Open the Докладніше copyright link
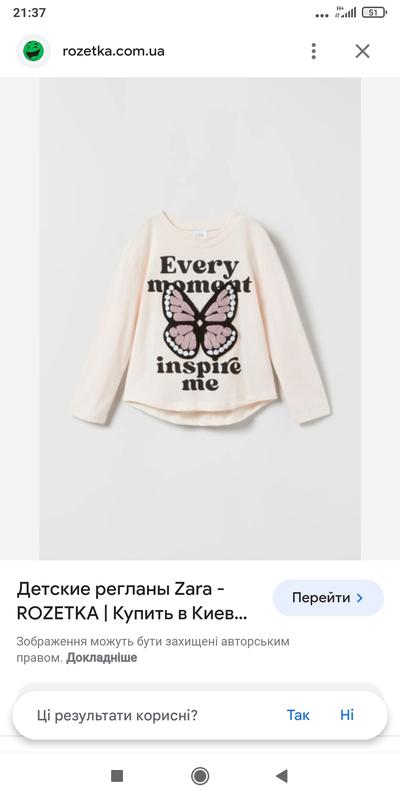Screen dimensions: 400x800 [102, 658]
